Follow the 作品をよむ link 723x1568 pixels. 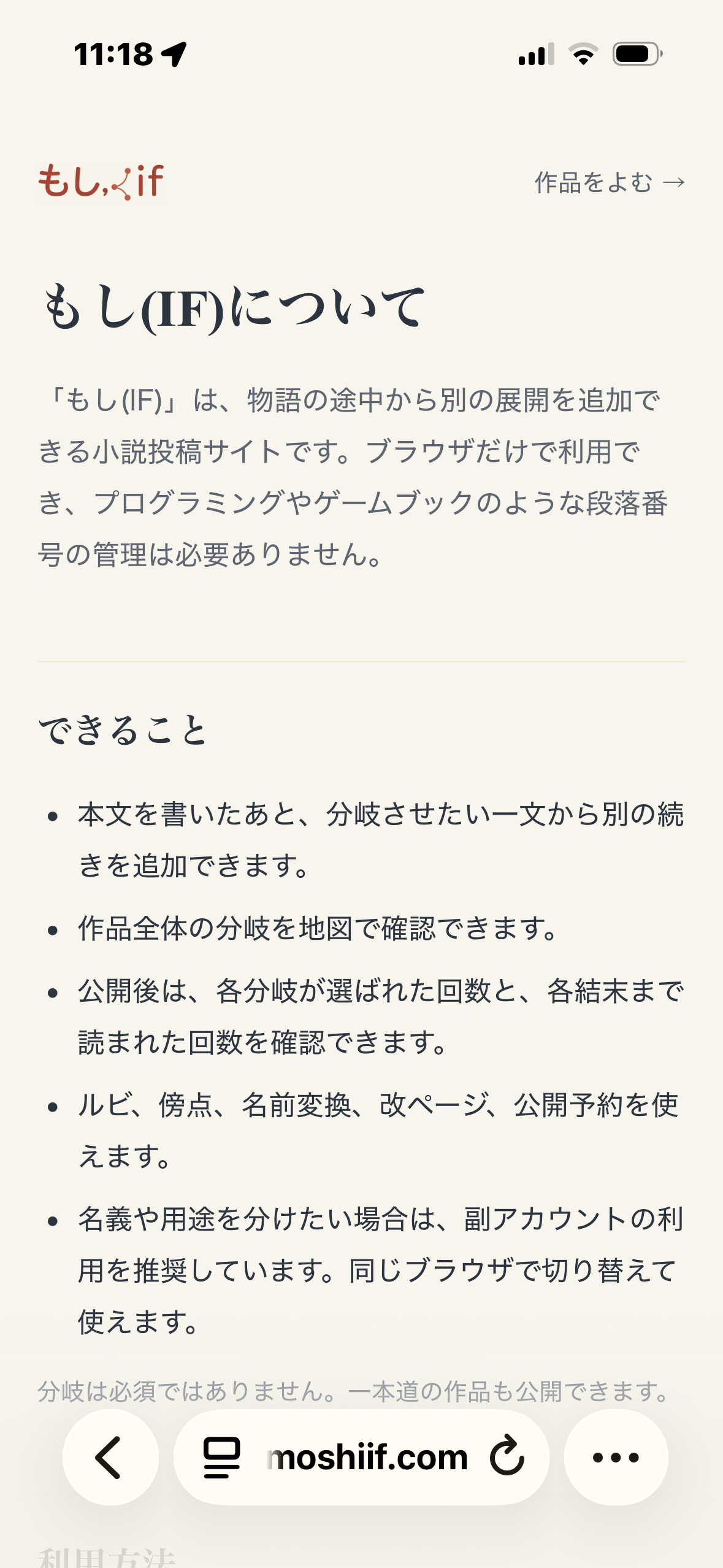click(610, 182)
